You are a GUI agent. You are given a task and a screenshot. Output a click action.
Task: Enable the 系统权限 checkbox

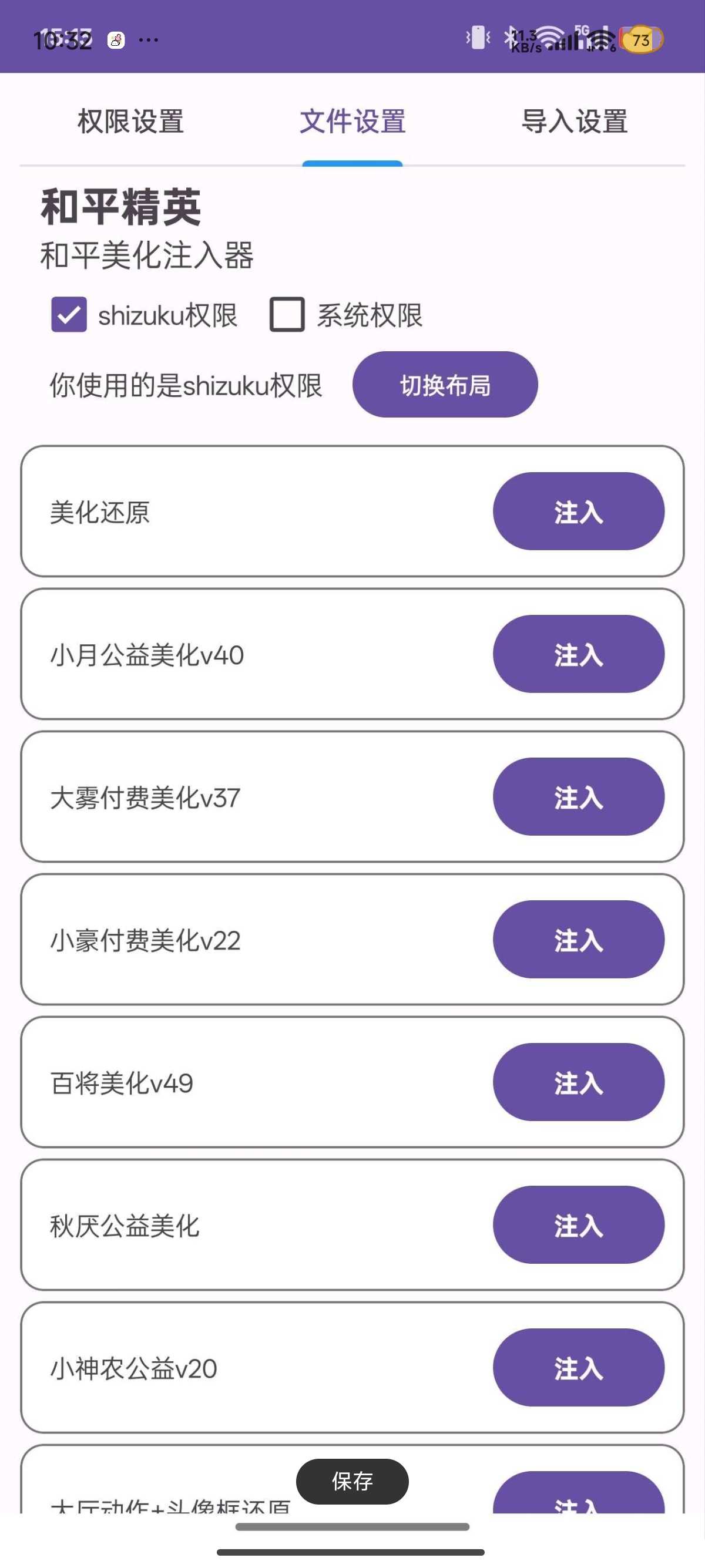click(287, 315)
